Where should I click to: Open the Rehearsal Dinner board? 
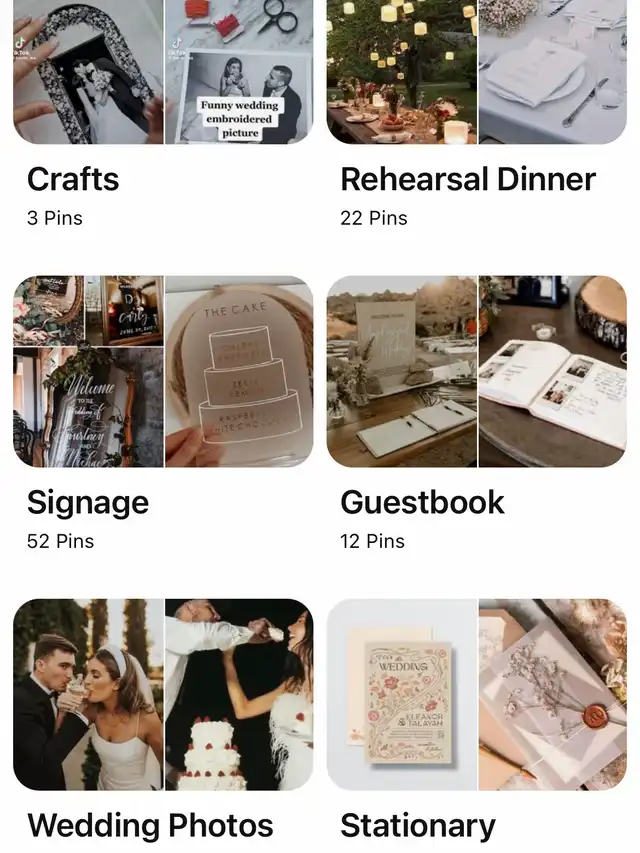476,72
